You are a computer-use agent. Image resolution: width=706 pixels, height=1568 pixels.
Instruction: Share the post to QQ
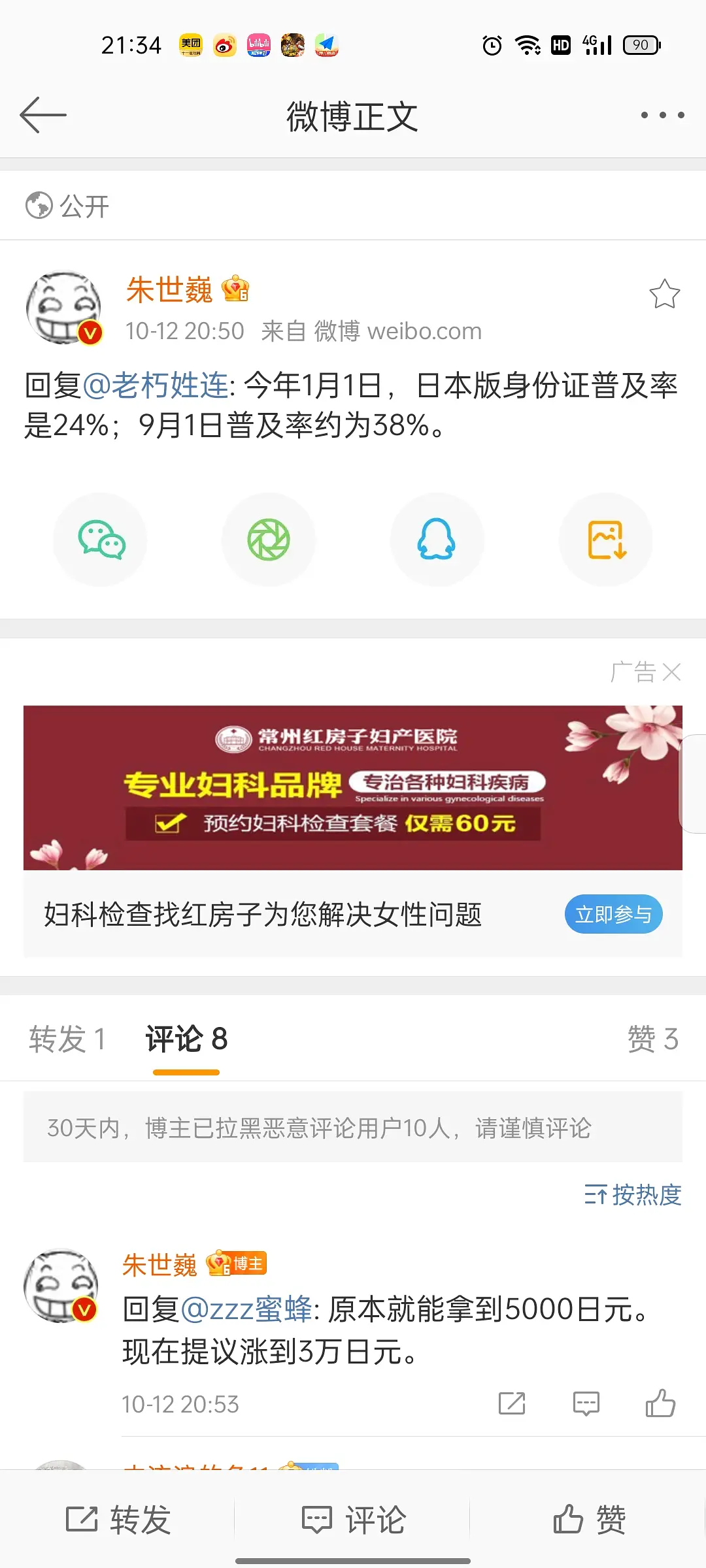437,540
